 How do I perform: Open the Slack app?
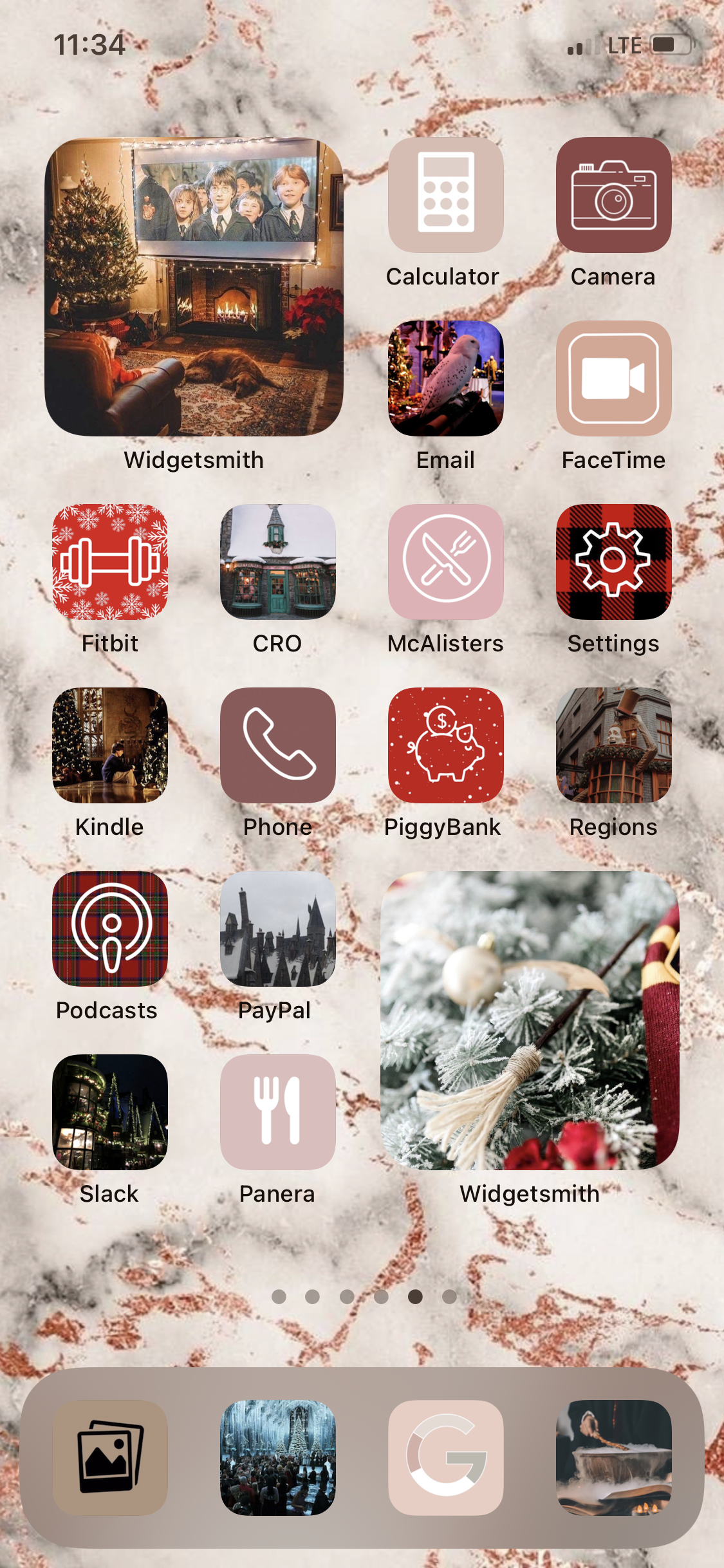[x=110, y=1112]
